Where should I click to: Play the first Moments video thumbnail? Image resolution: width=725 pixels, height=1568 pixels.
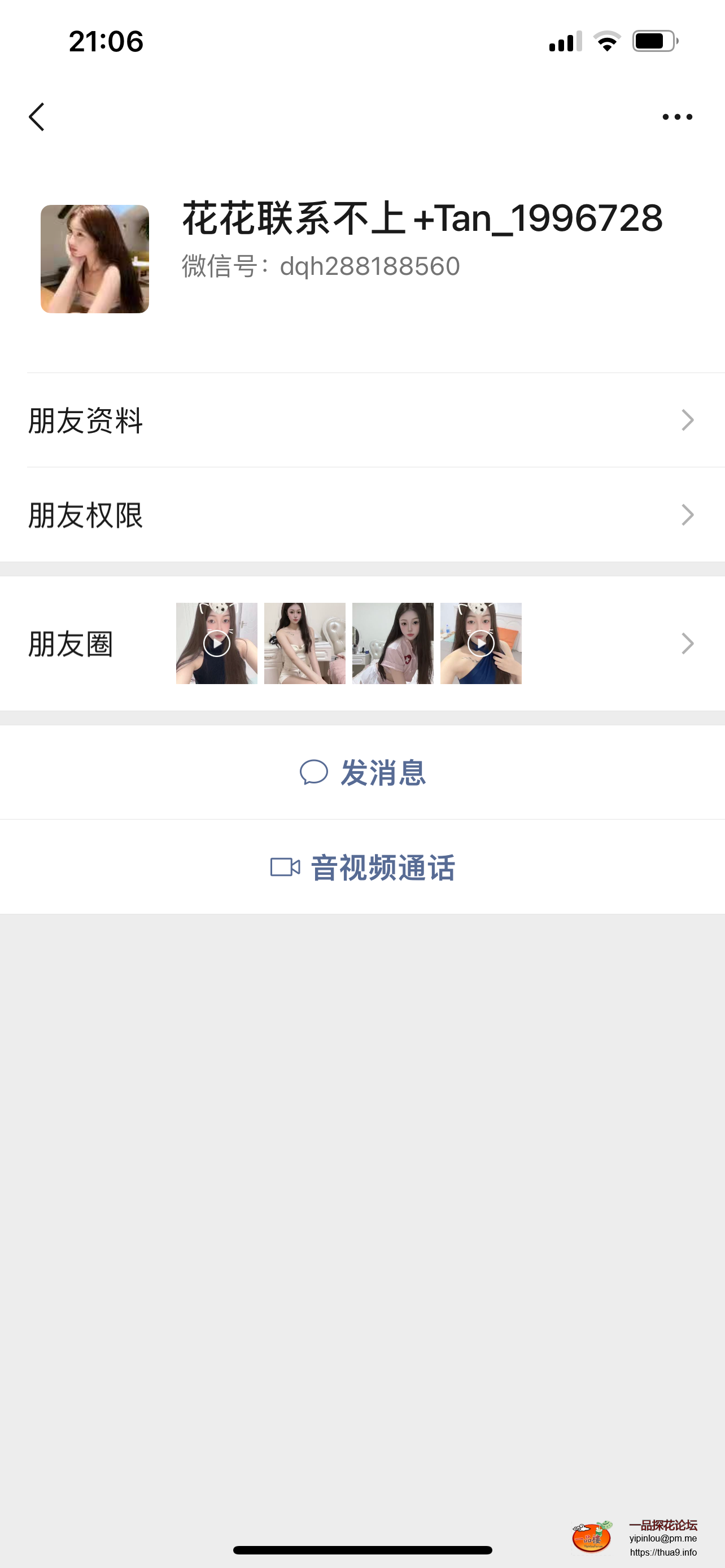point(216,643)
